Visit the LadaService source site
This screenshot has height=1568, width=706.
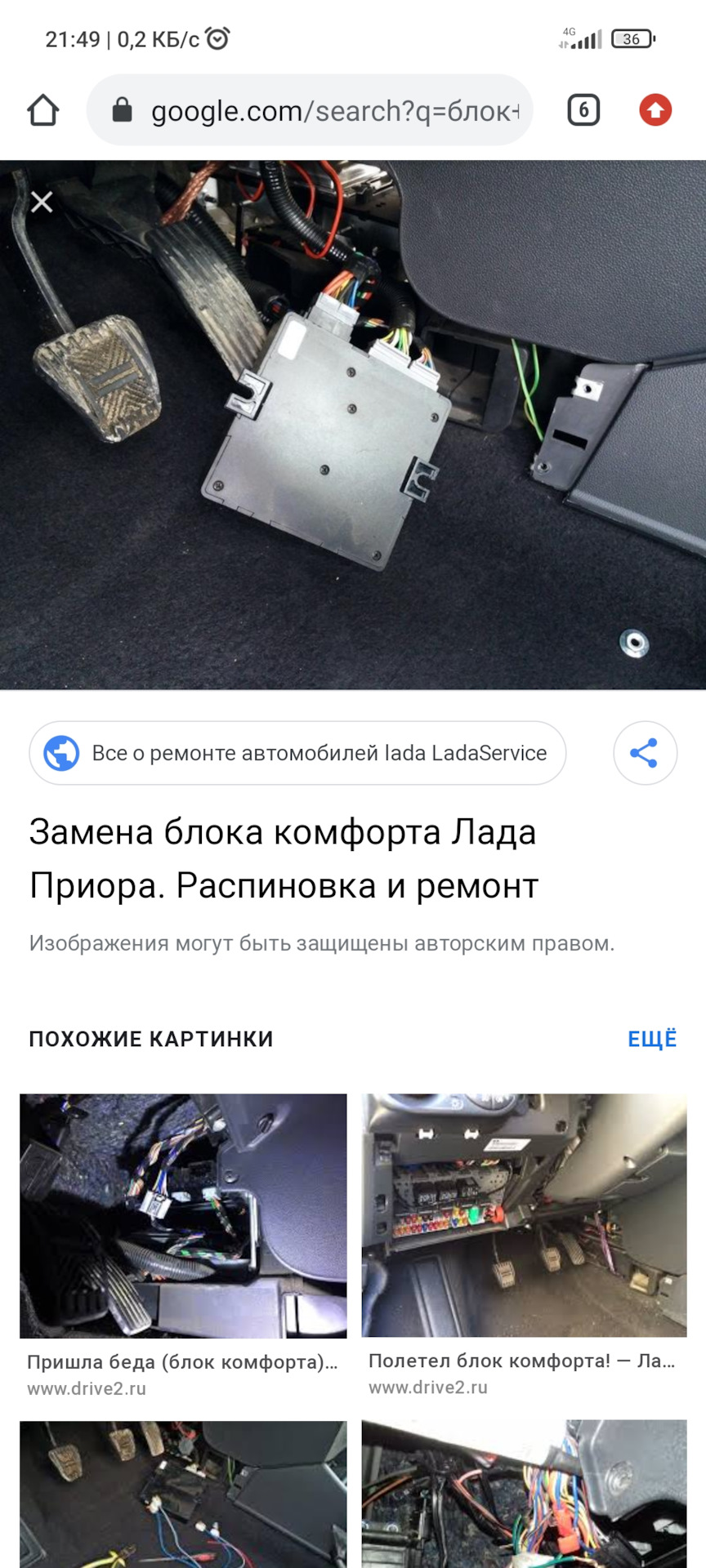click(297, 753)
